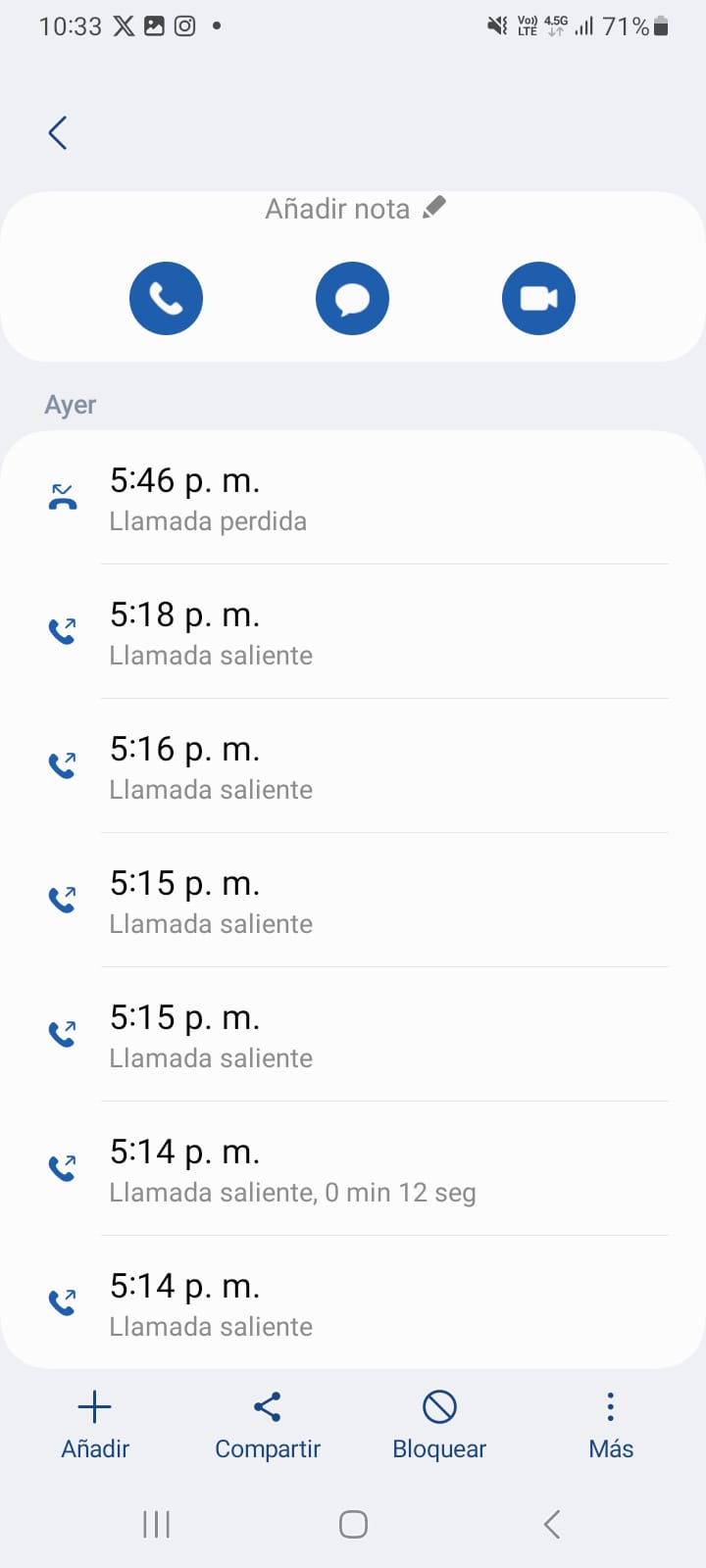The image size is (706, 1568).
Task: Open the Más options menu
Action: (611, 1425)
